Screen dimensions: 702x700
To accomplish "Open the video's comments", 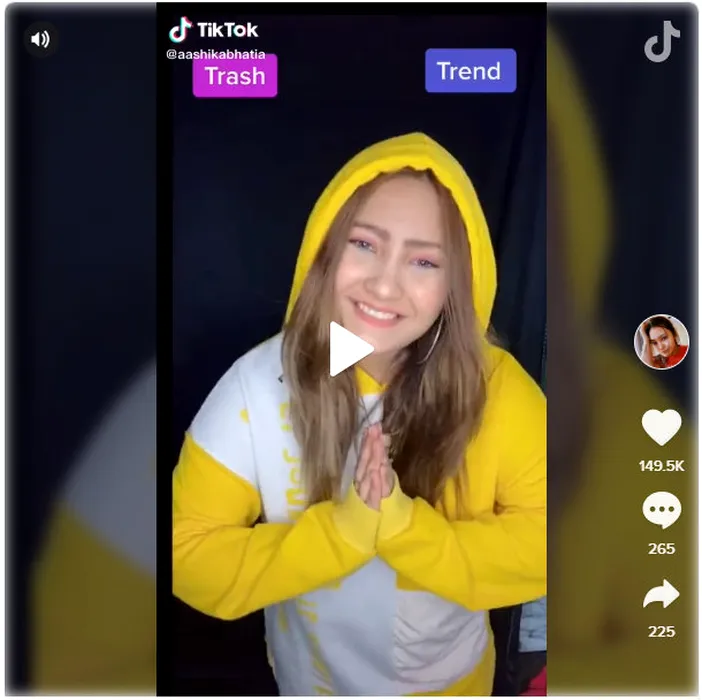I will (661, 511).
